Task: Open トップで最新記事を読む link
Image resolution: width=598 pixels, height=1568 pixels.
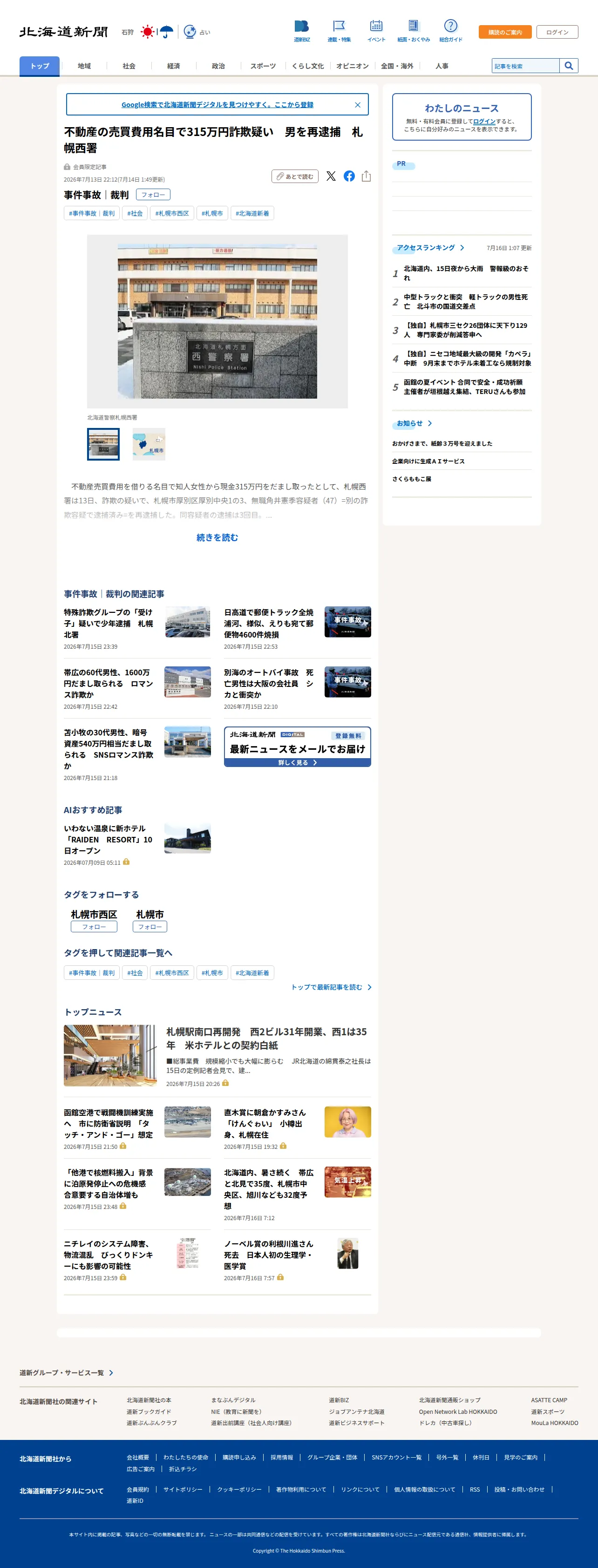Action: (331, 987)
